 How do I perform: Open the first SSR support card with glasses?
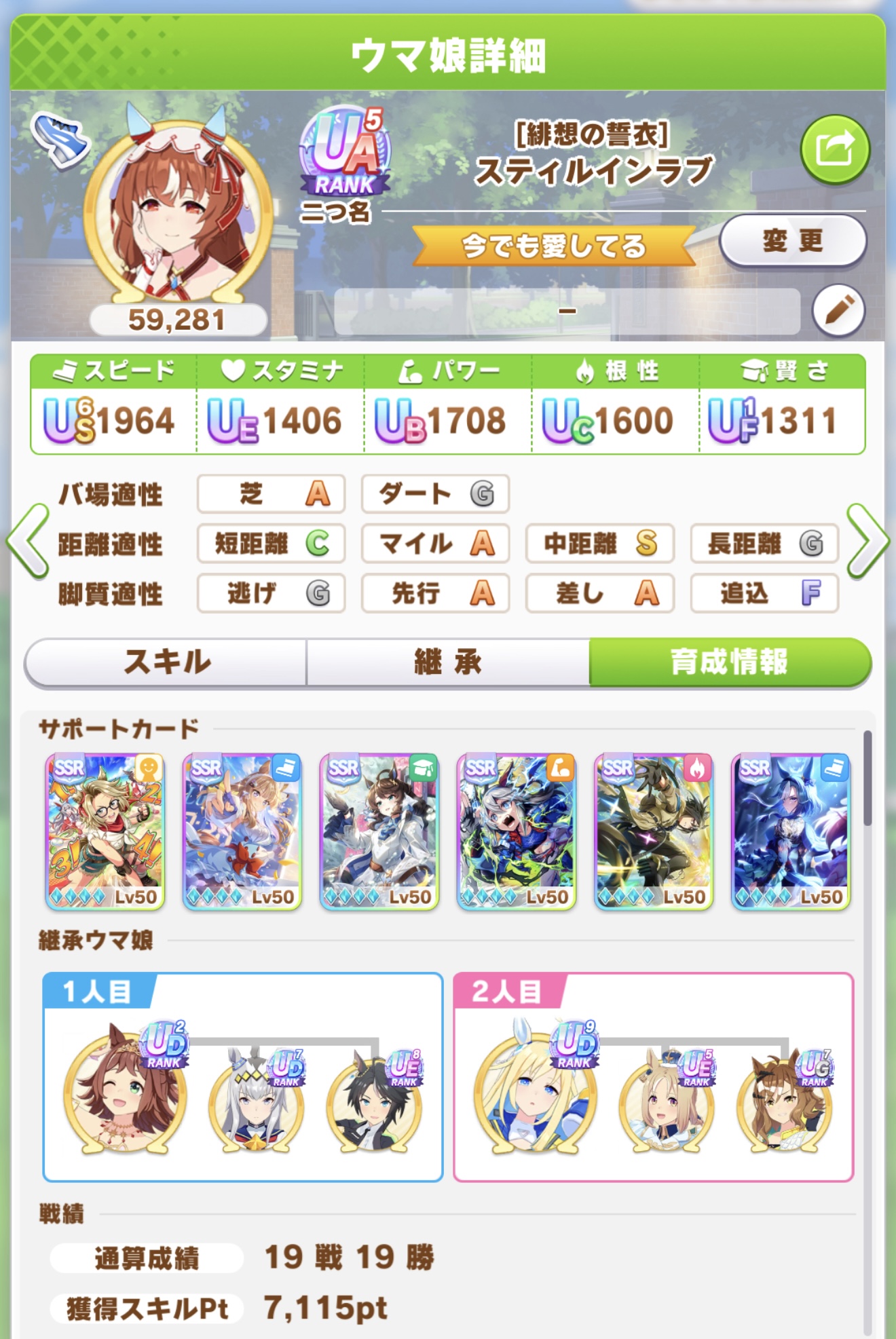coord(105,831)
